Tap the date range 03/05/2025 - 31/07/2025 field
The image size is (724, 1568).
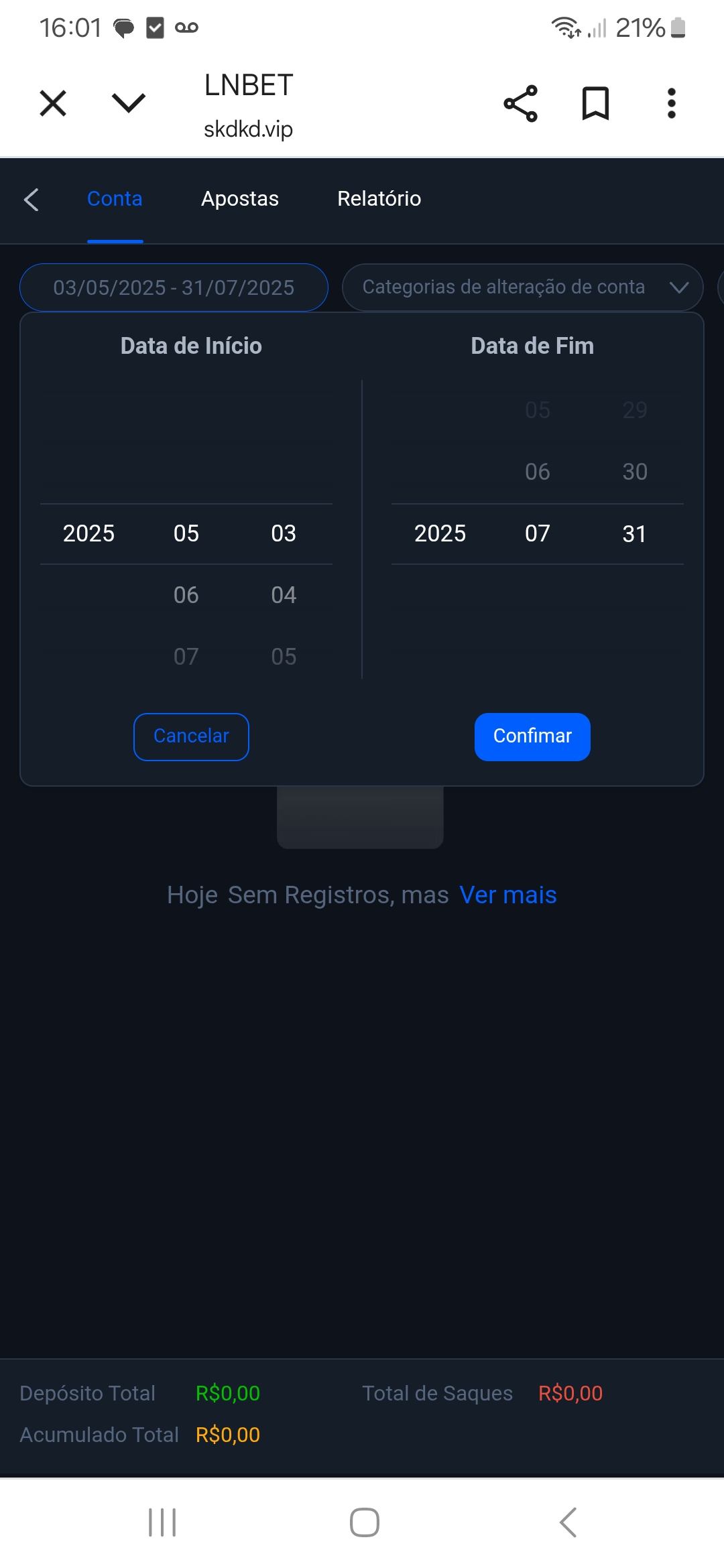174,287
